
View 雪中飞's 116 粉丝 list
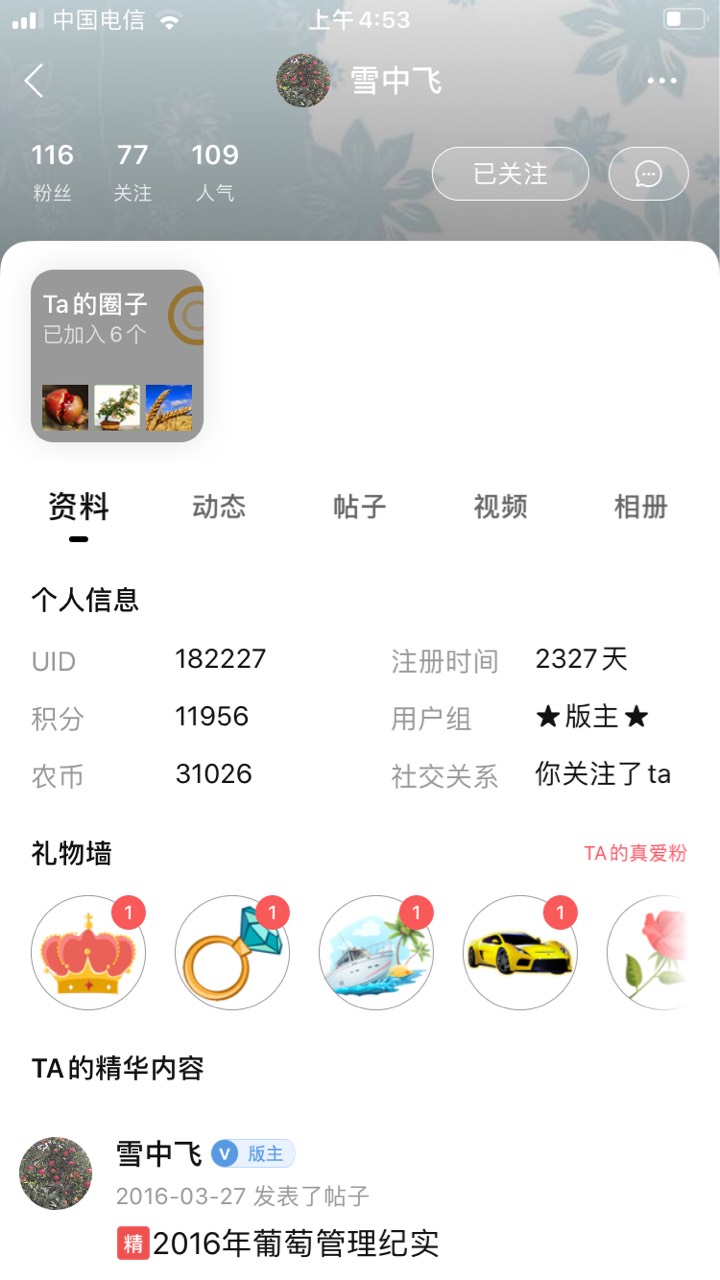pos(52,171)
